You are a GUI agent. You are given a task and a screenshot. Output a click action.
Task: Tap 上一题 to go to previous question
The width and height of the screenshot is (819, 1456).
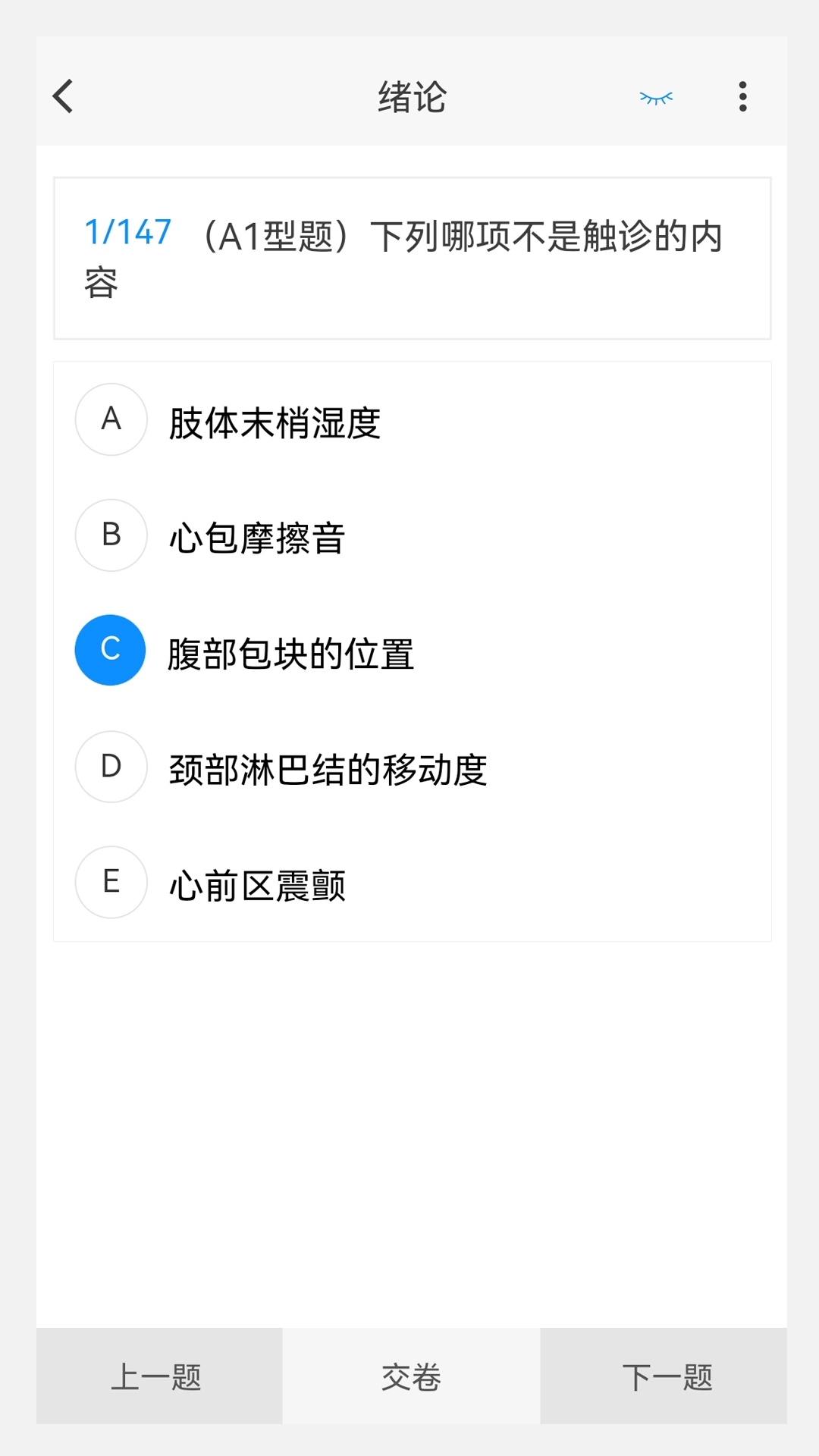[x=157, y=1374]
